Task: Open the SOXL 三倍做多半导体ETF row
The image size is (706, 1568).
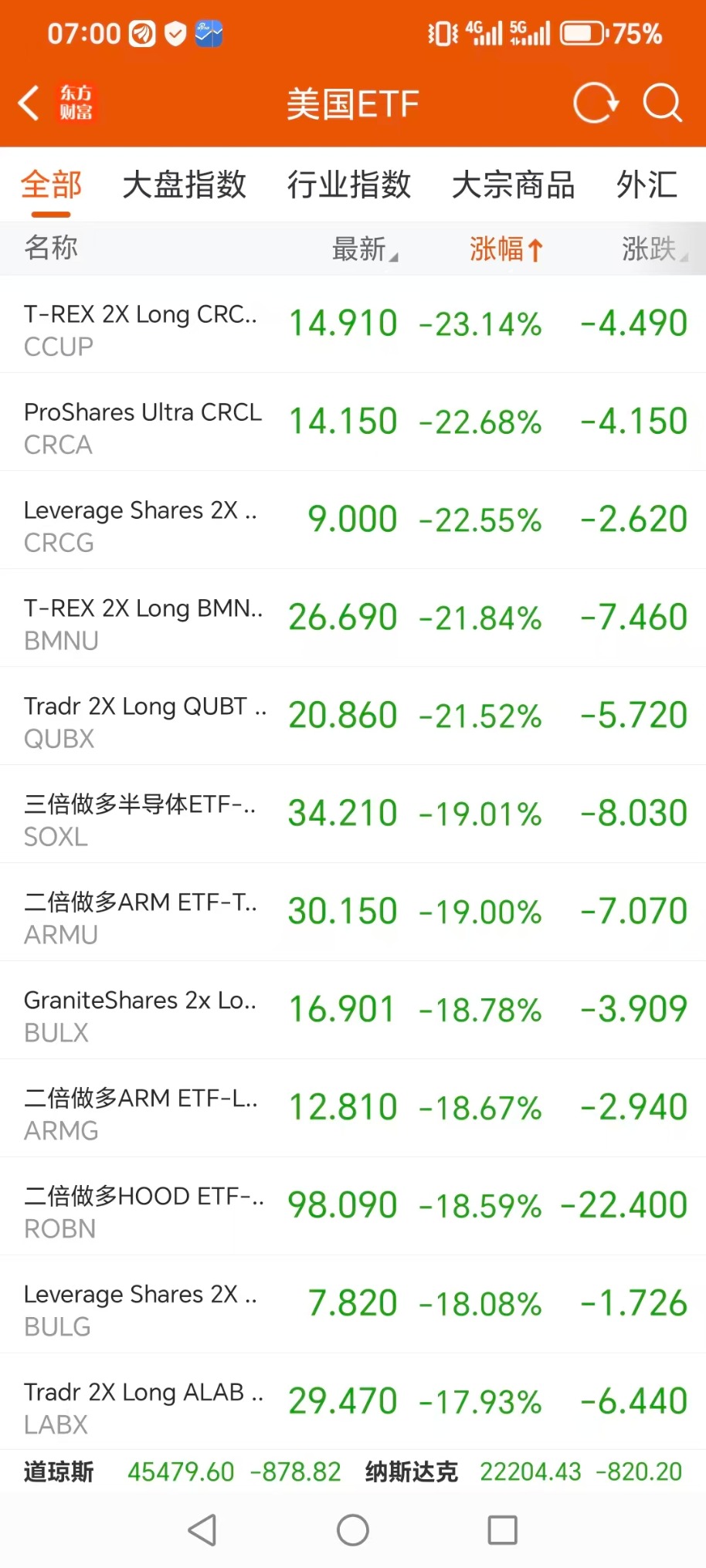Action: tap(353, 814)
